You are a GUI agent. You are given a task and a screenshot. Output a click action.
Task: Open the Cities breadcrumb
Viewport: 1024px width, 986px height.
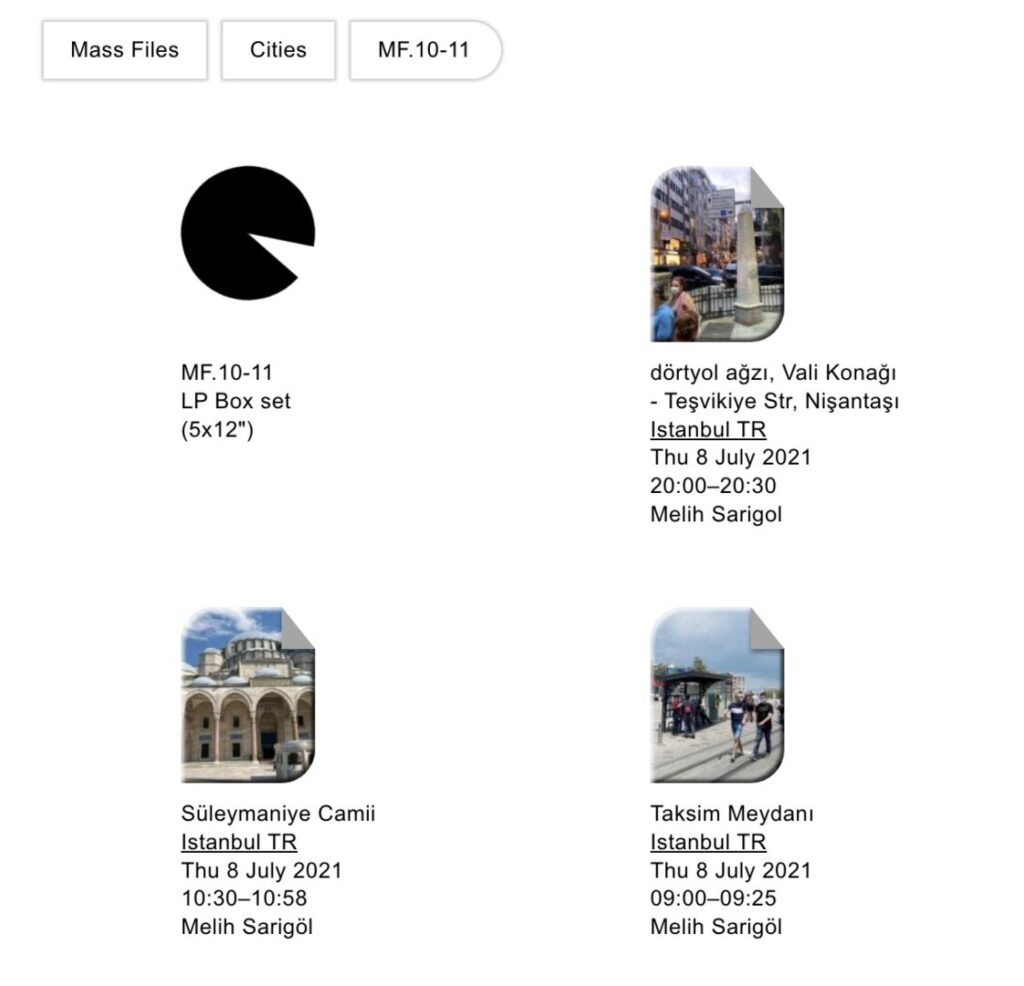coord(278,50)
